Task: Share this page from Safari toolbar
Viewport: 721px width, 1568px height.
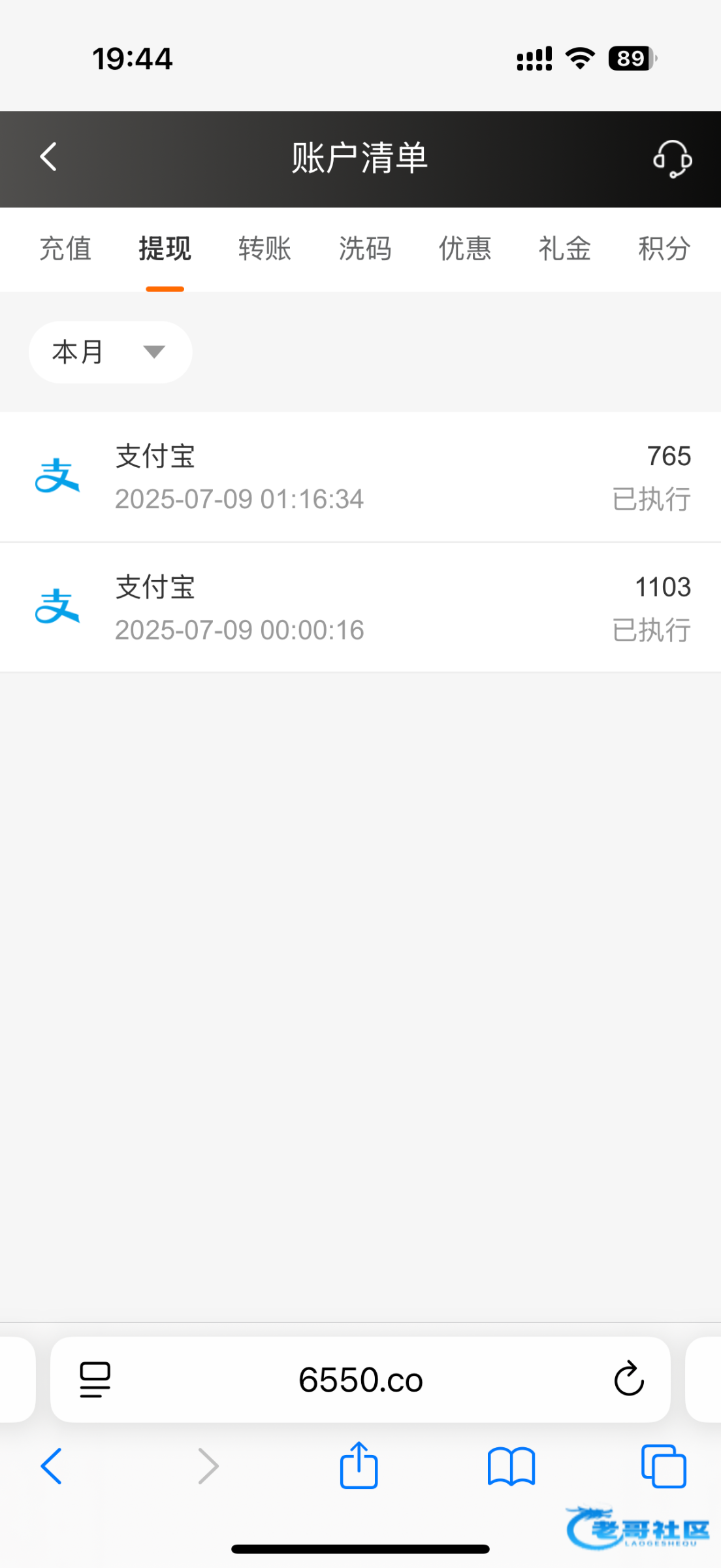Action: tap(359, 1465)
